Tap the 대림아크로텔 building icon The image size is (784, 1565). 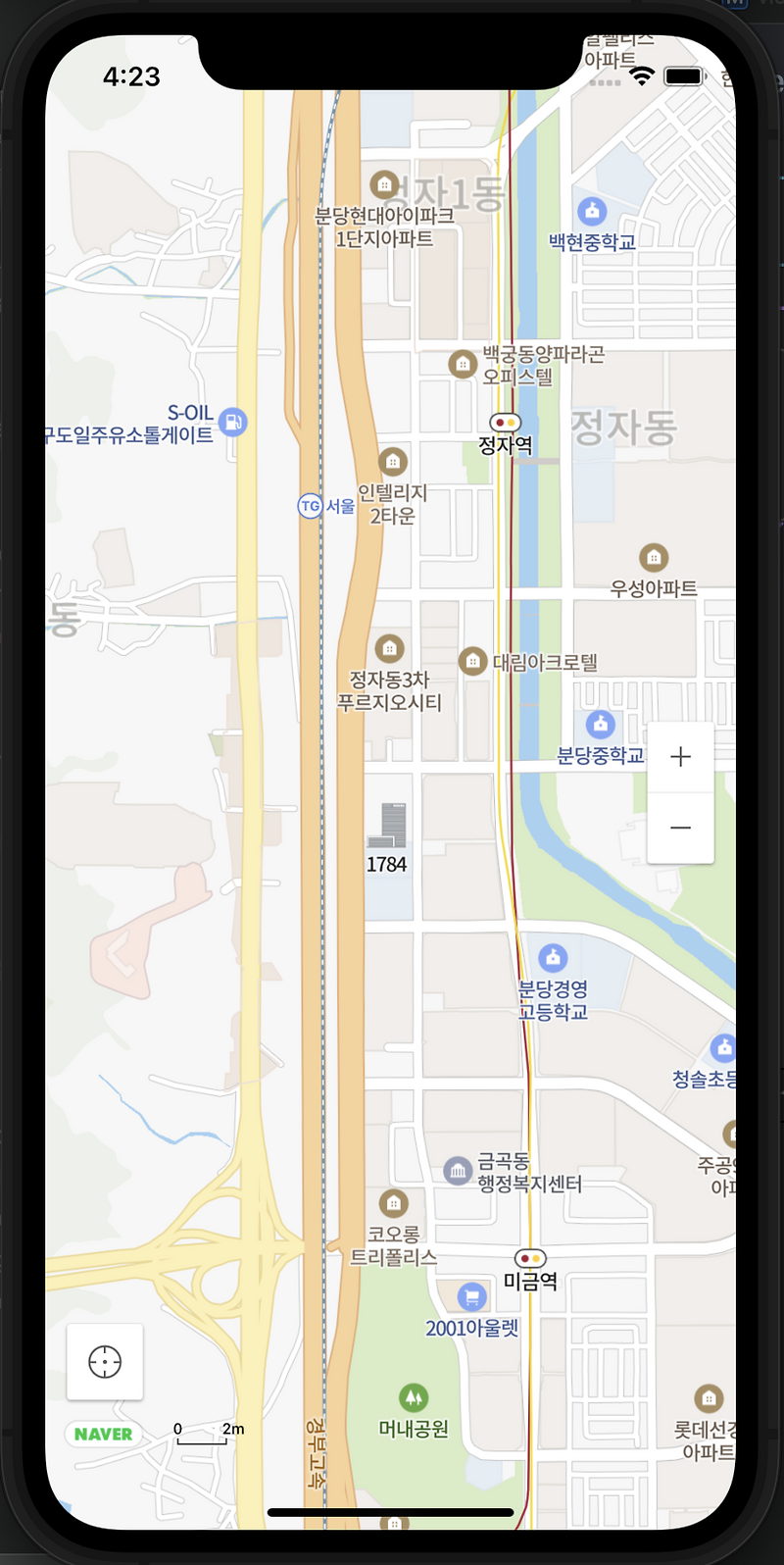(x=474, y=660)
